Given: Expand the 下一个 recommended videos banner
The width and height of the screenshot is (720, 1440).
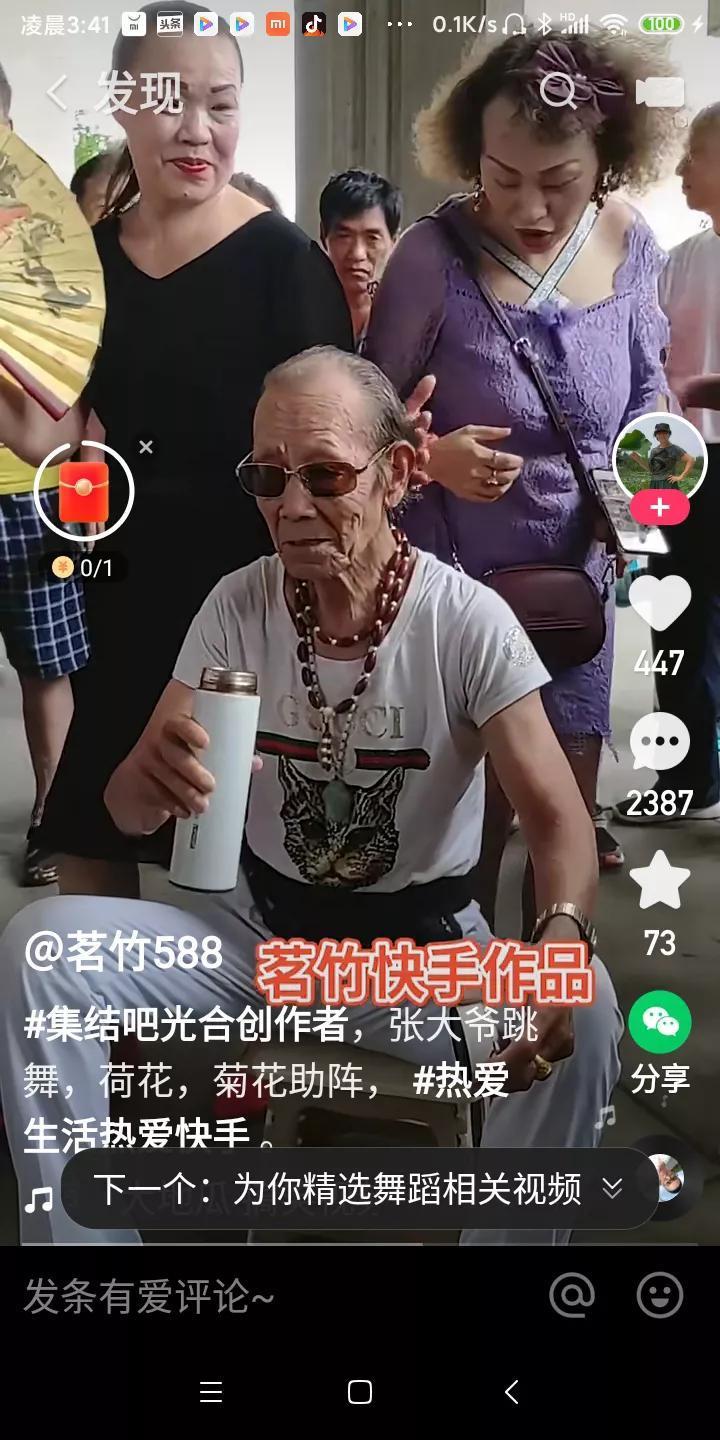Looking at the screenshot, I should pos(612,1188).
